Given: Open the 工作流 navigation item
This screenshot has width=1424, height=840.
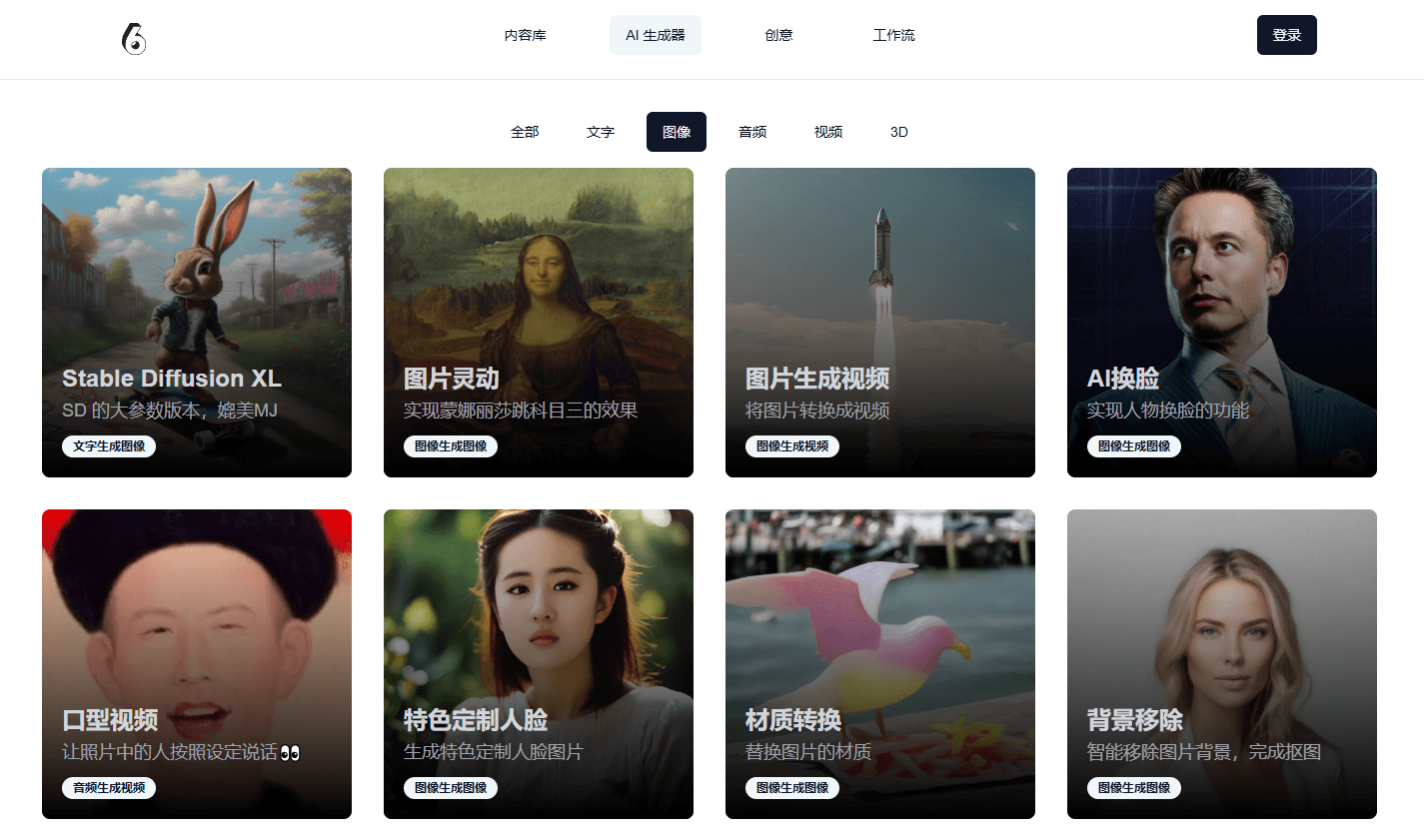Looking at the screenshot, I should (893, 35).
